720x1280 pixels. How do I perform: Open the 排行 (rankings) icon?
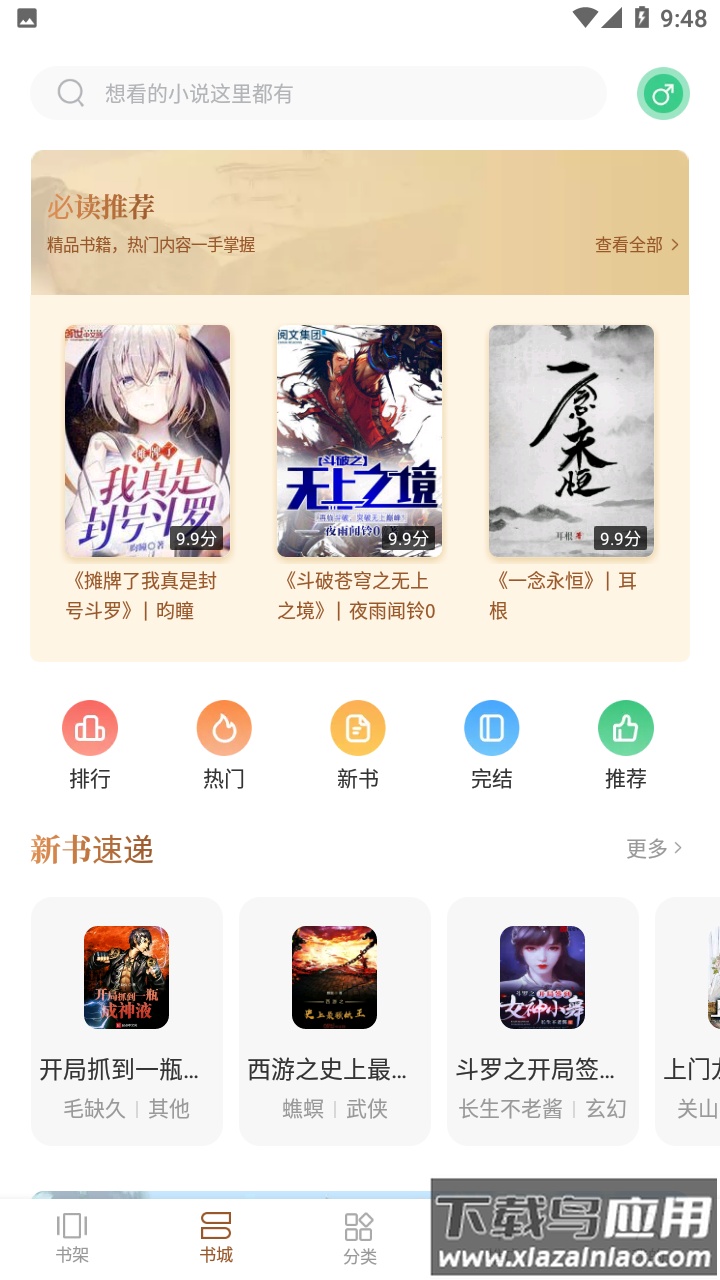click(x=90, y=729)
